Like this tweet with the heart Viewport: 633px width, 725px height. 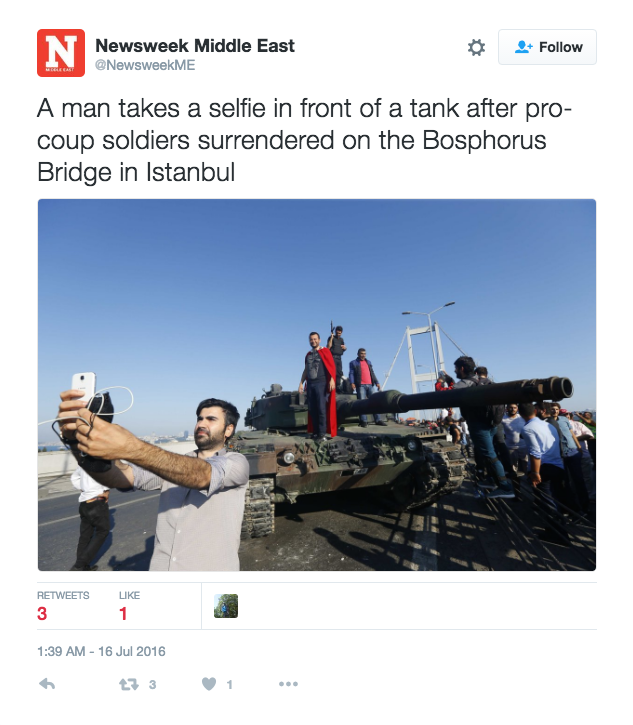[x=210, y=684]
